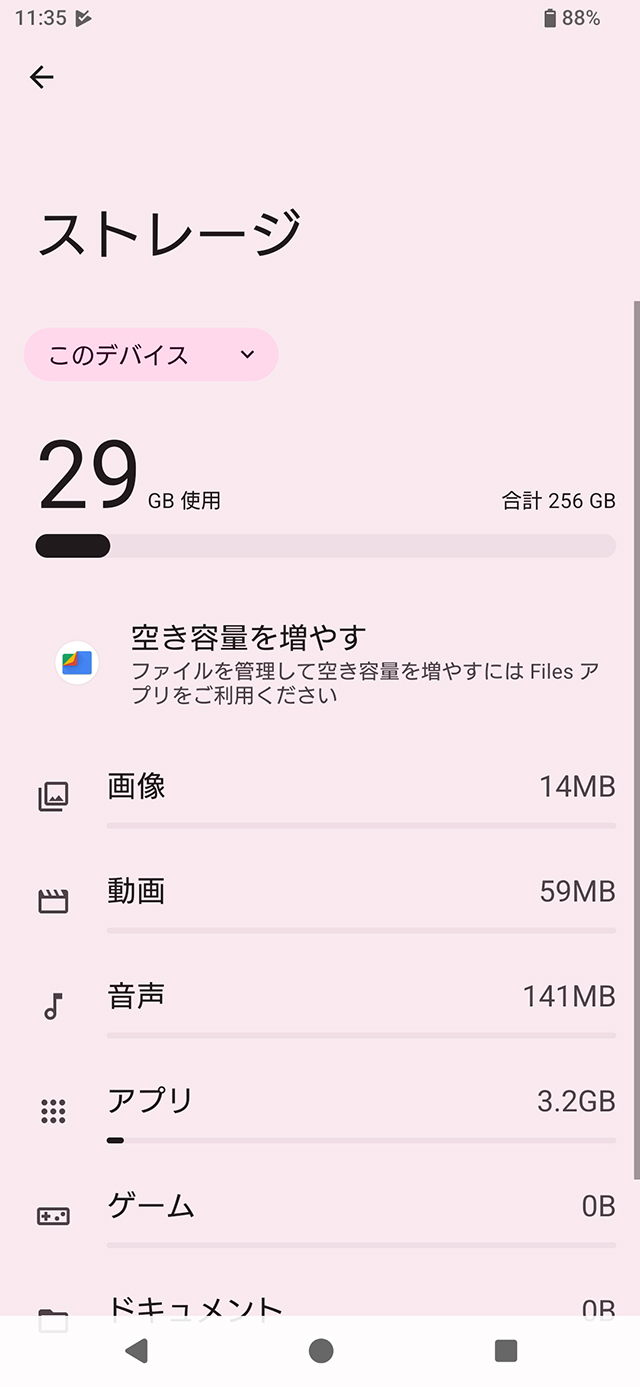Open the このデバイス storage dropdown
This screenshot has height=1387, width=640.
(x=151, y=355)
